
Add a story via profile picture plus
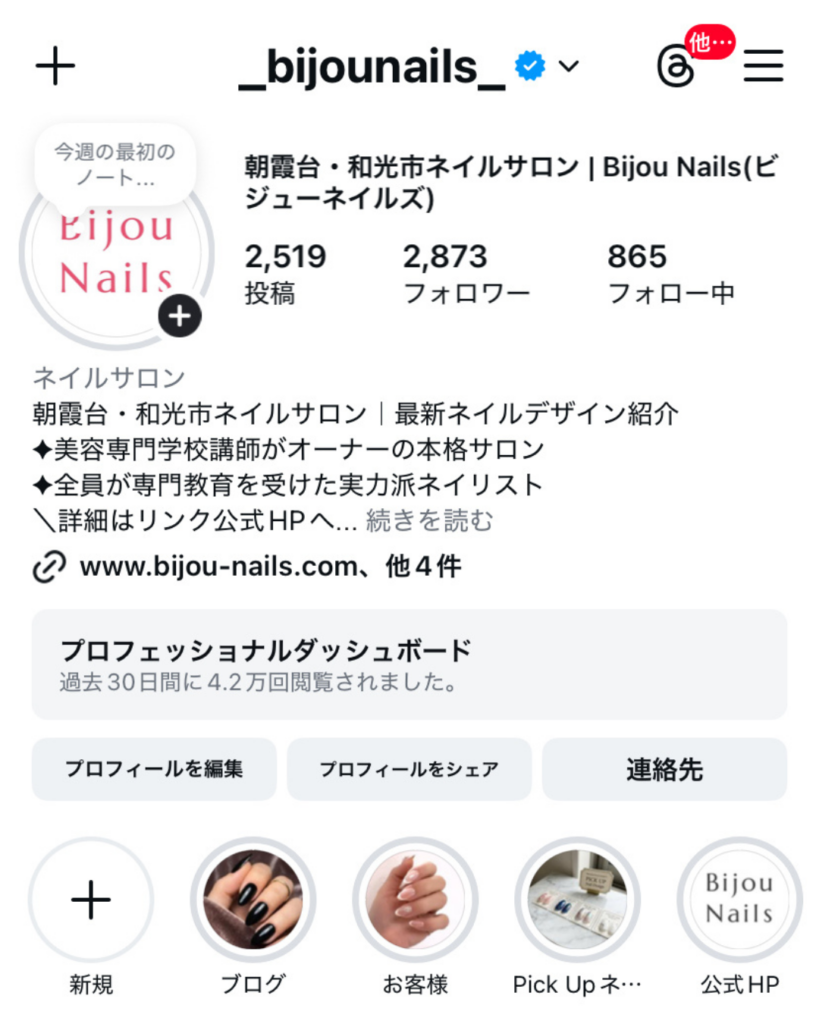pos(179,317)
